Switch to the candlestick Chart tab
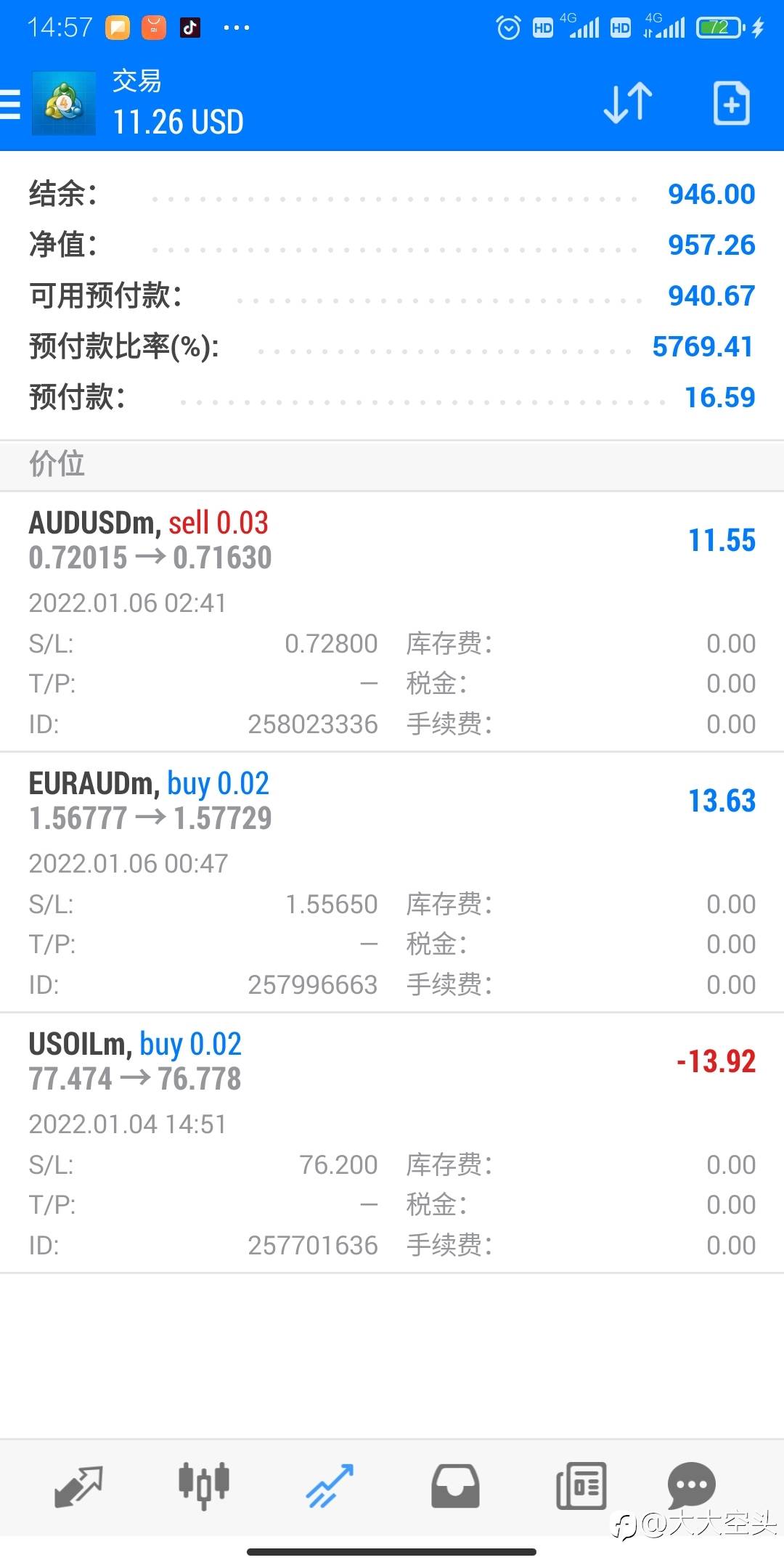This screenshot has width=784, height=1568. 204,1485
